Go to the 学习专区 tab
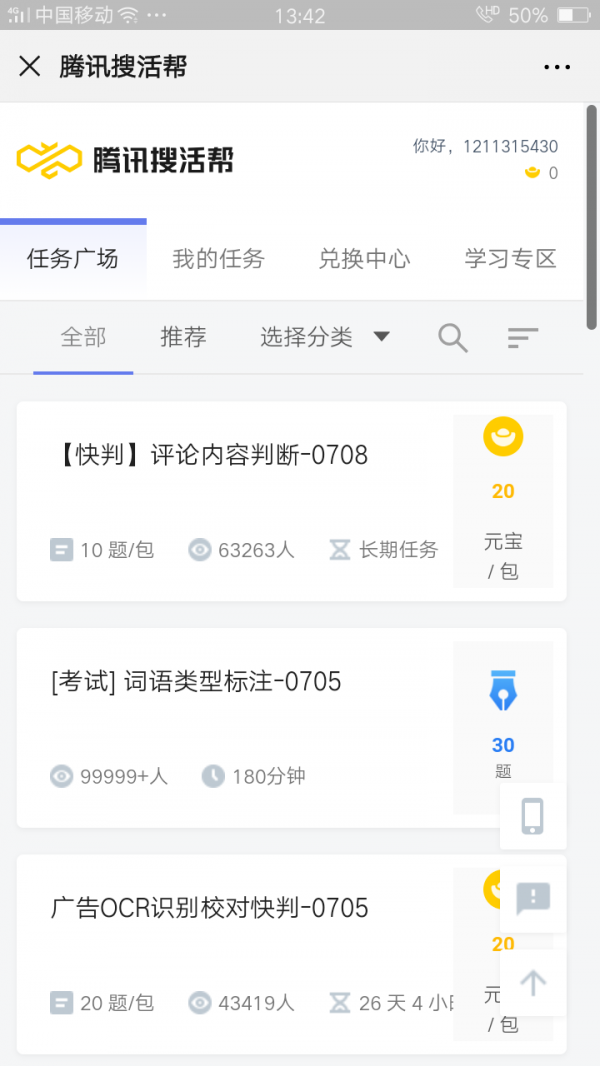 click(x=511, y=259)
